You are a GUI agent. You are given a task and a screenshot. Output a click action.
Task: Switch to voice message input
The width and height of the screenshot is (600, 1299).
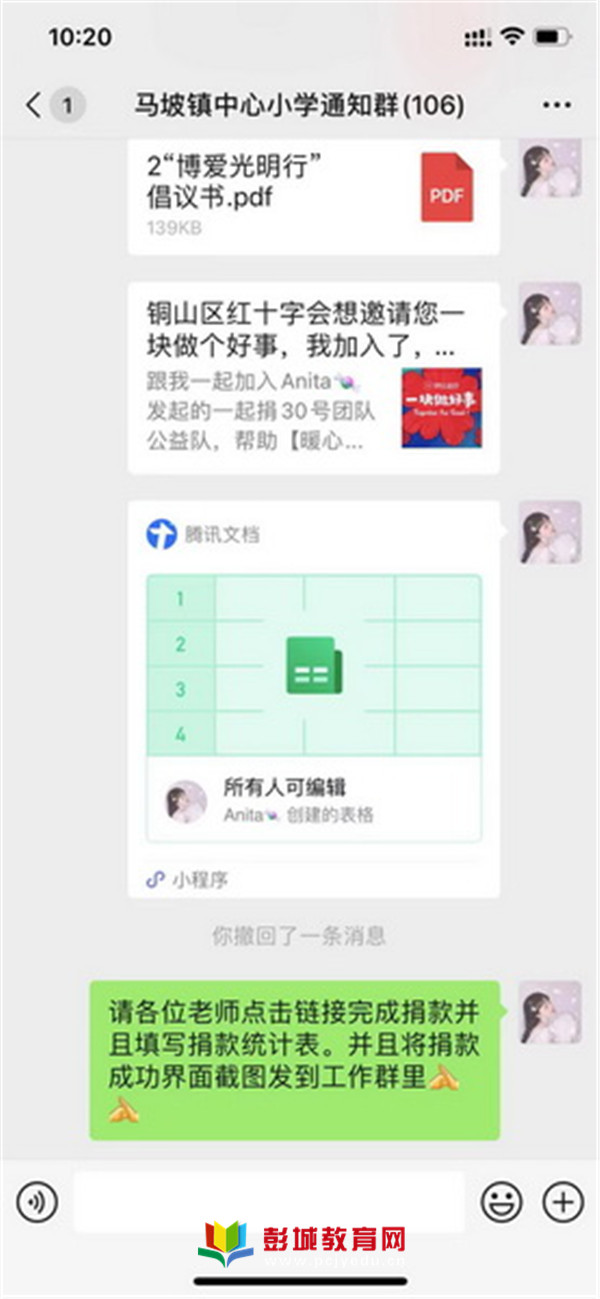37,1201
